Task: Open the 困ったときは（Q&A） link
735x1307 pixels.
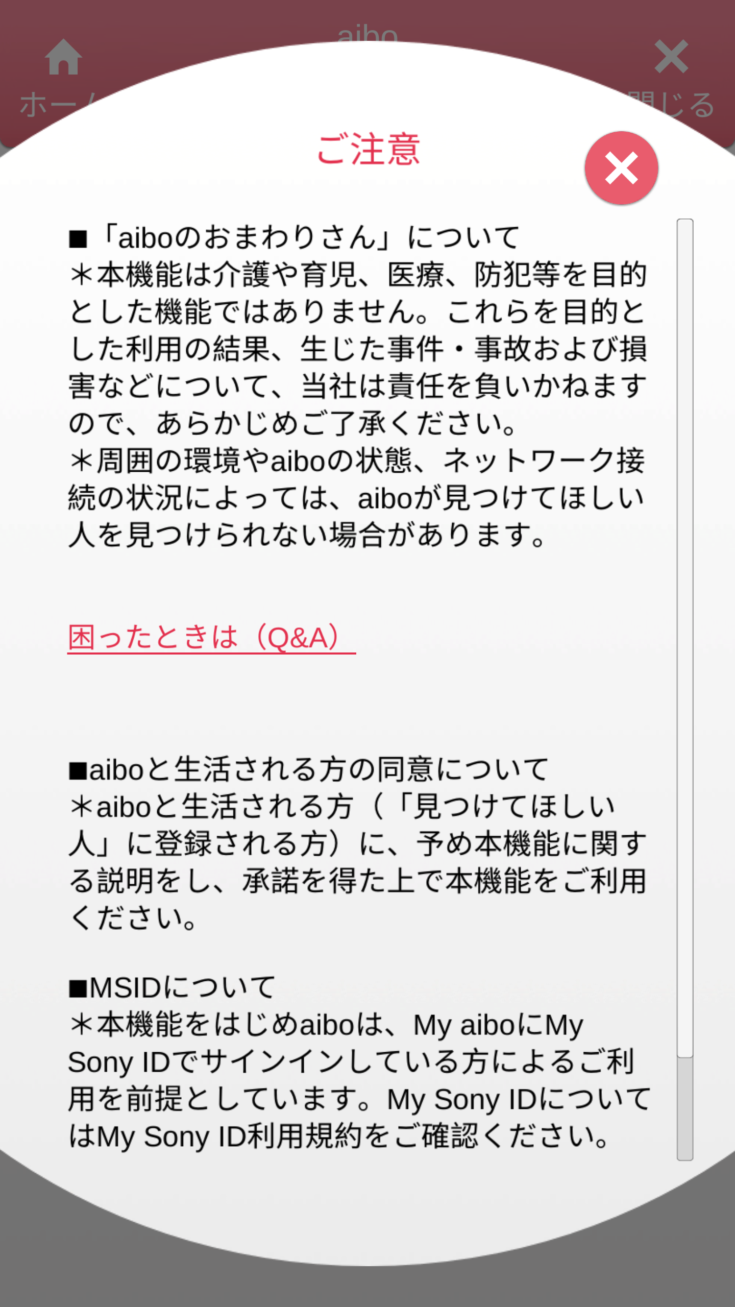Action: click(211, 637)
